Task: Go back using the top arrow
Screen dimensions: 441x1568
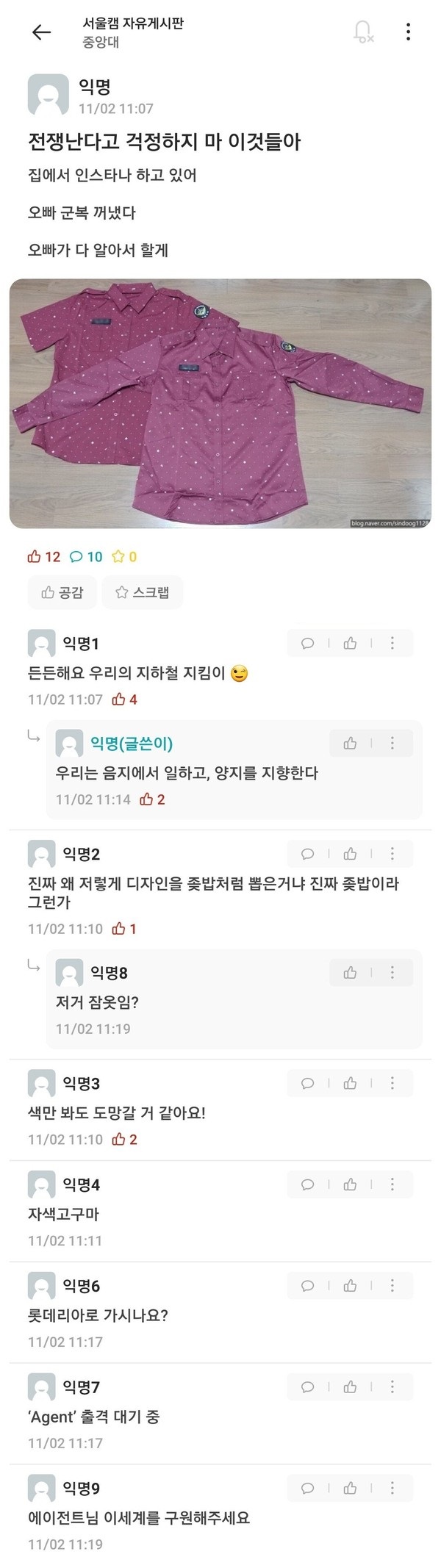Action: click(41, 32)
